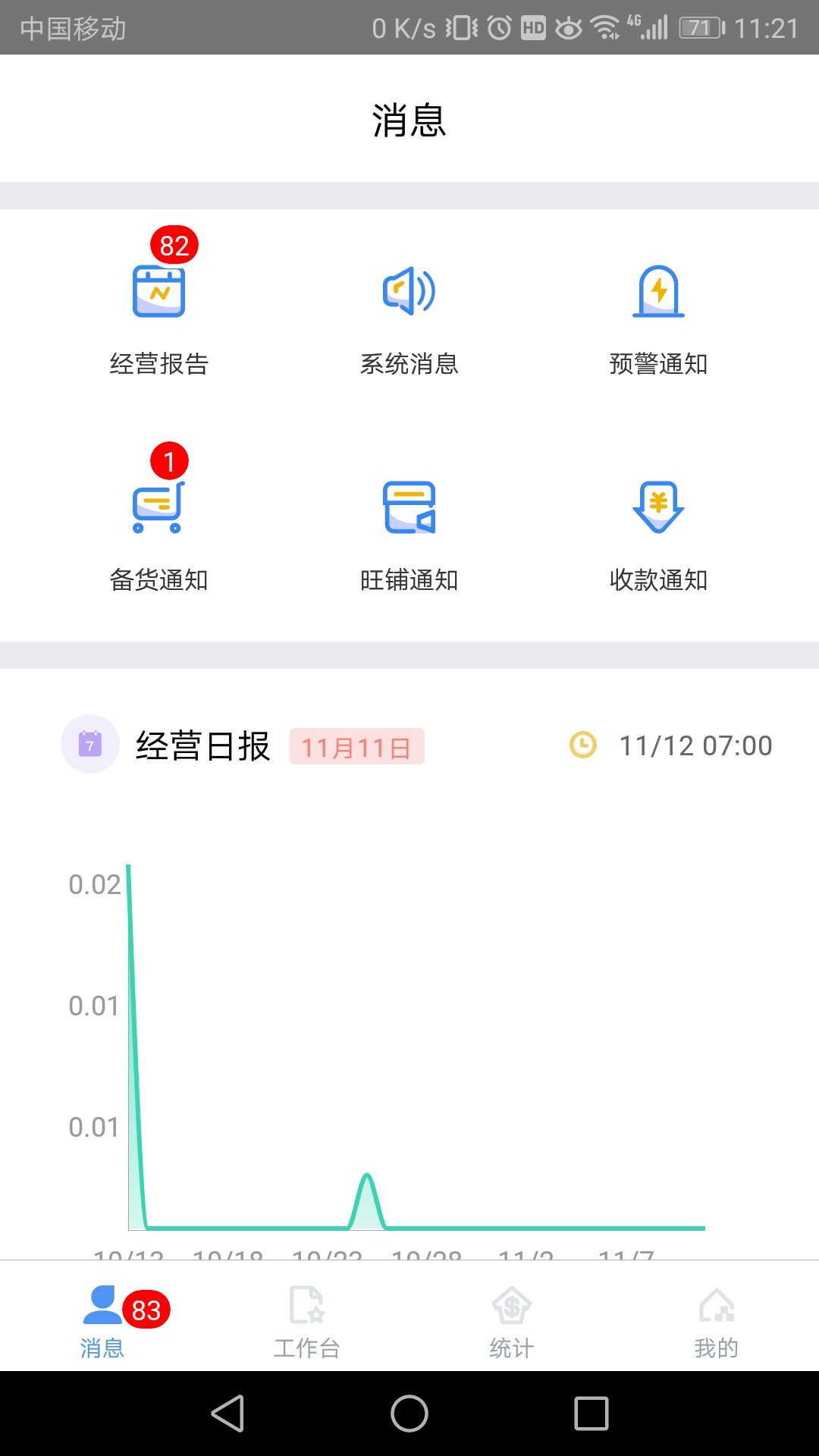Screen dimensions: 819x1456
Task: Open 预警通知 warning notifications
Action: tap(658, 318)
